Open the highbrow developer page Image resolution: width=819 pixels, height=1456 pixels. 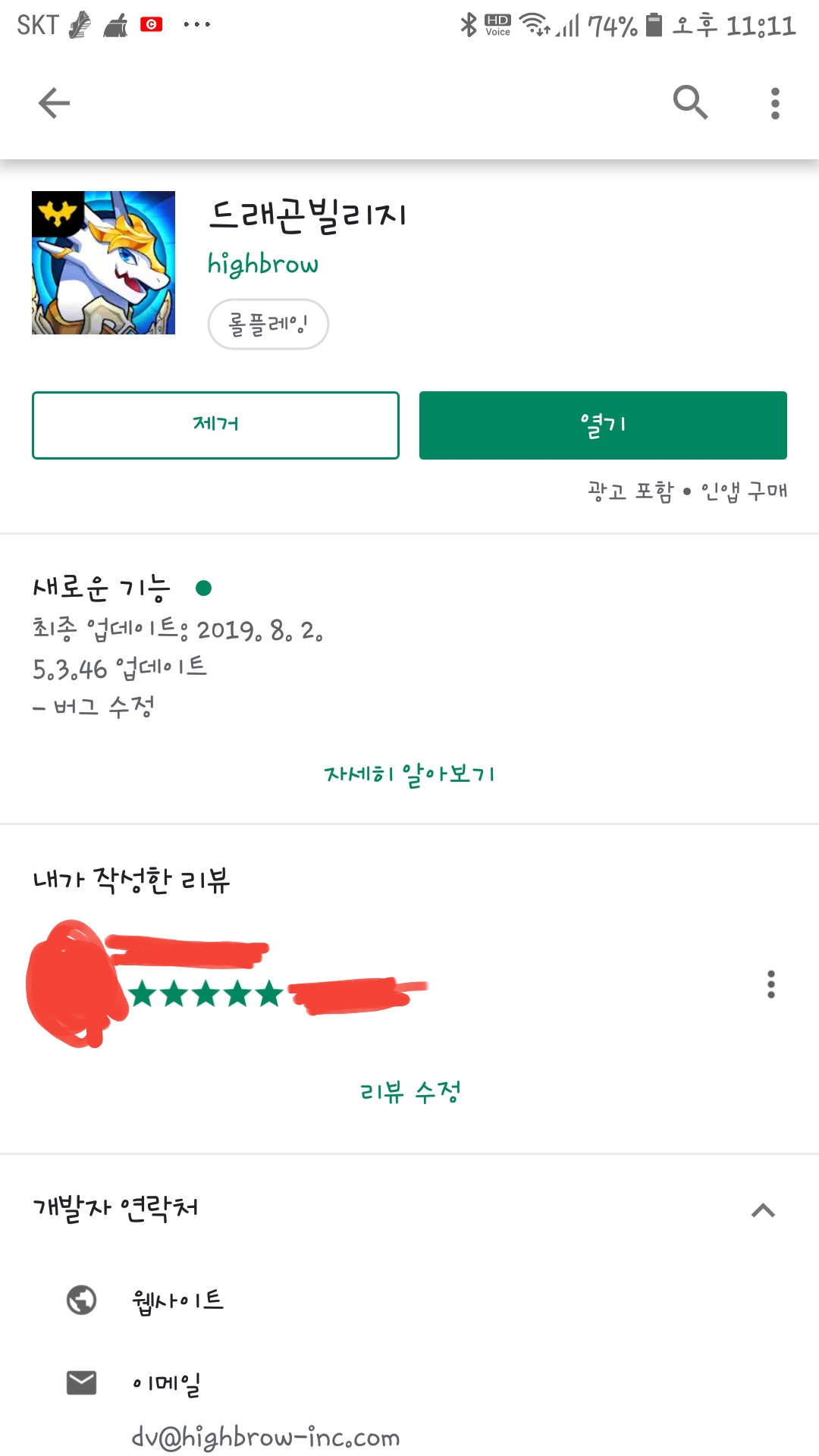pos(263,264)
